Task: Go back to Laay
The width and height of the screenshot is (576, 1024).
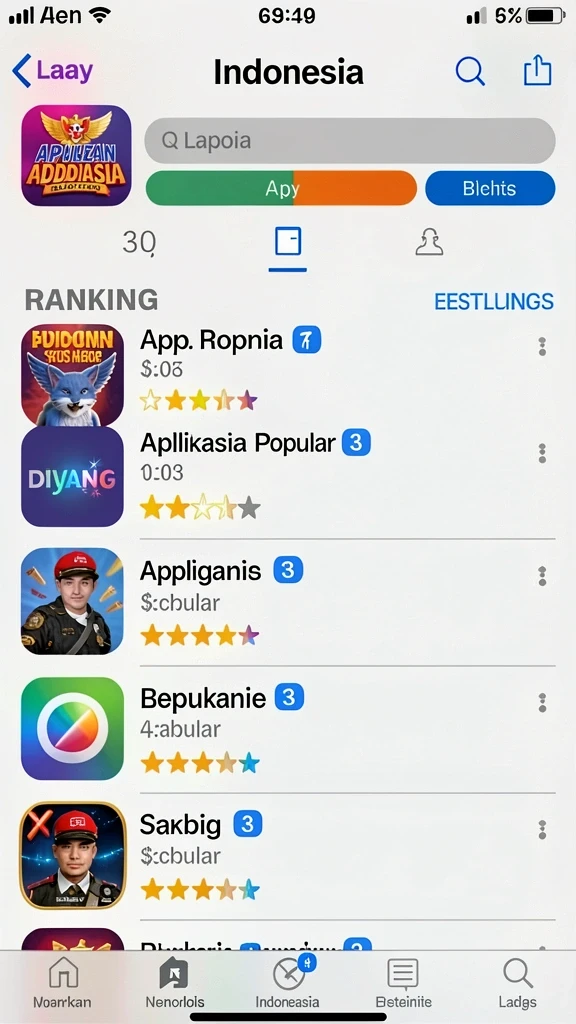Action: (x=52, y=71)
